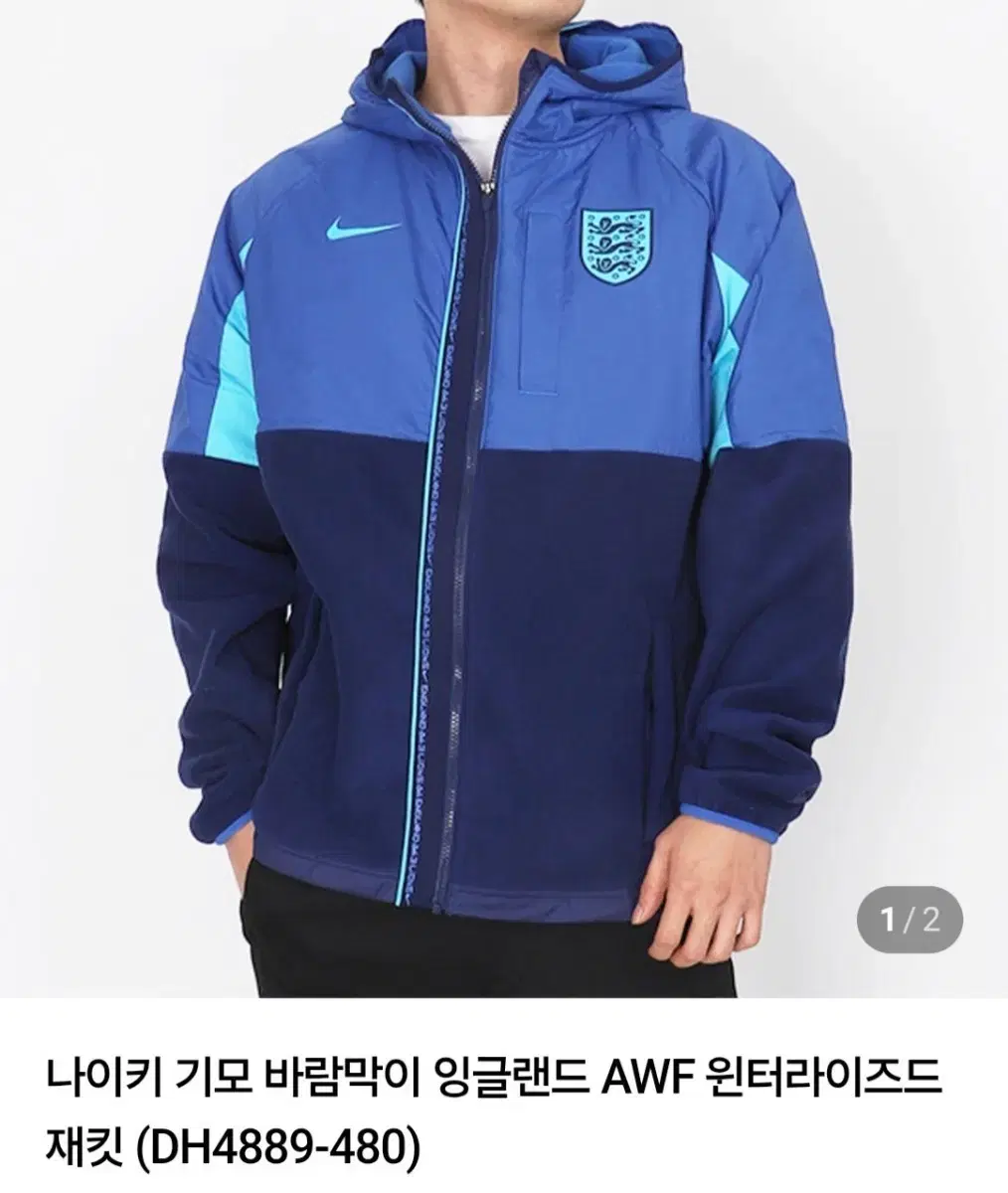Select the England three lions crest badge
Screen dimensions: 1008x1193
[616, 246]
